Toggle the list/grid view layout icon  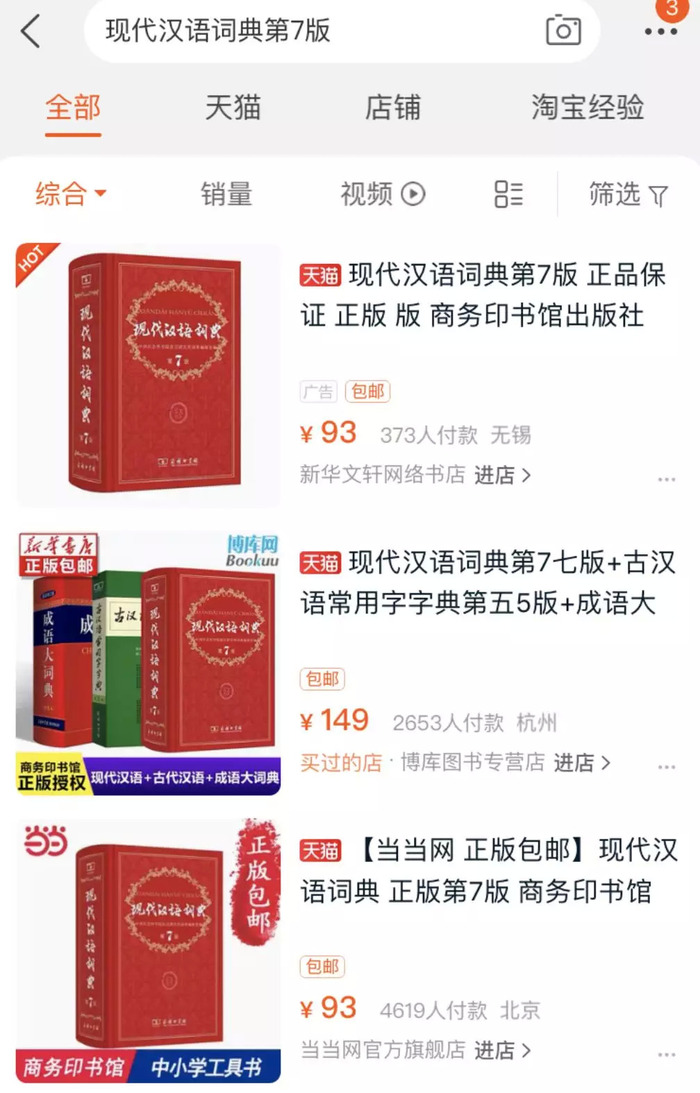(508, 194)
